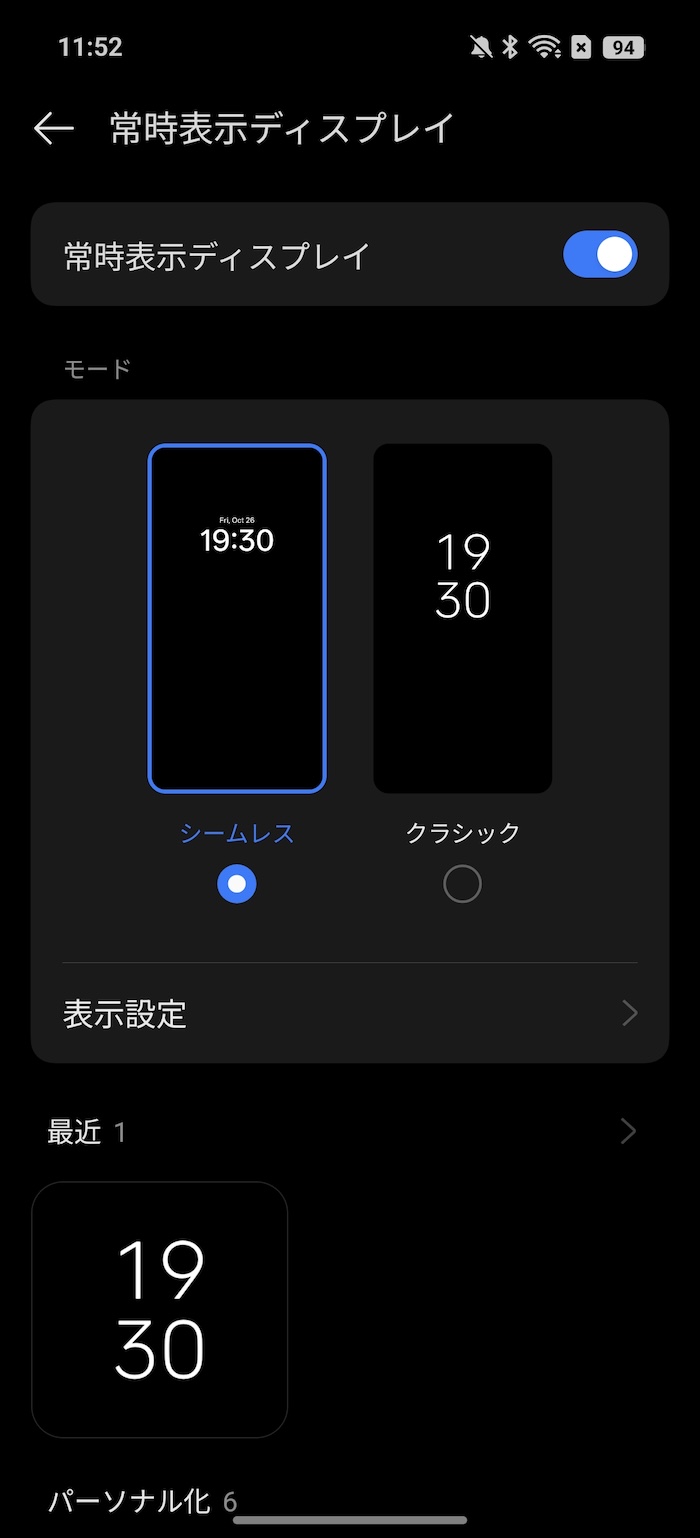Tap the 19 30 clock style under 最近
700x1538 pixels.
pos(160,1310)
